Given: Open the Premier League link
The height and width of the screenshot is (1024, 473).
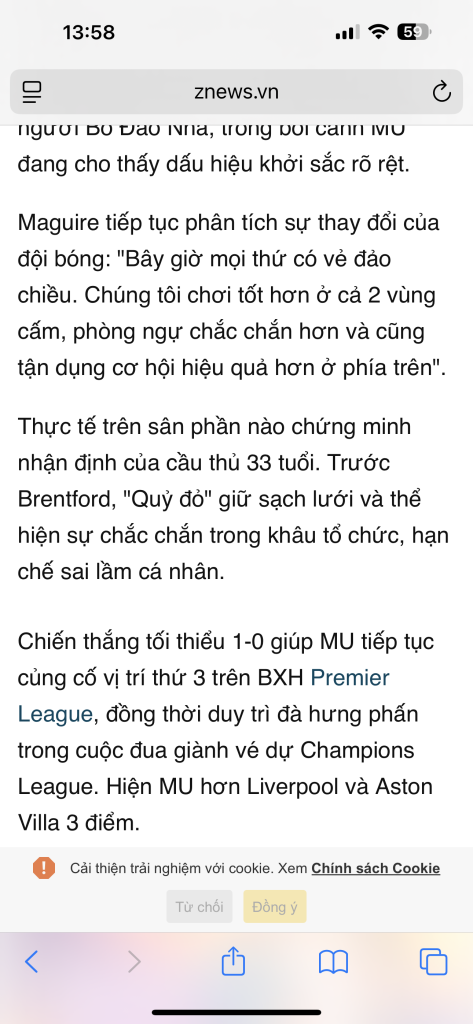Looking at the screenshot, I should pos(204,696).
